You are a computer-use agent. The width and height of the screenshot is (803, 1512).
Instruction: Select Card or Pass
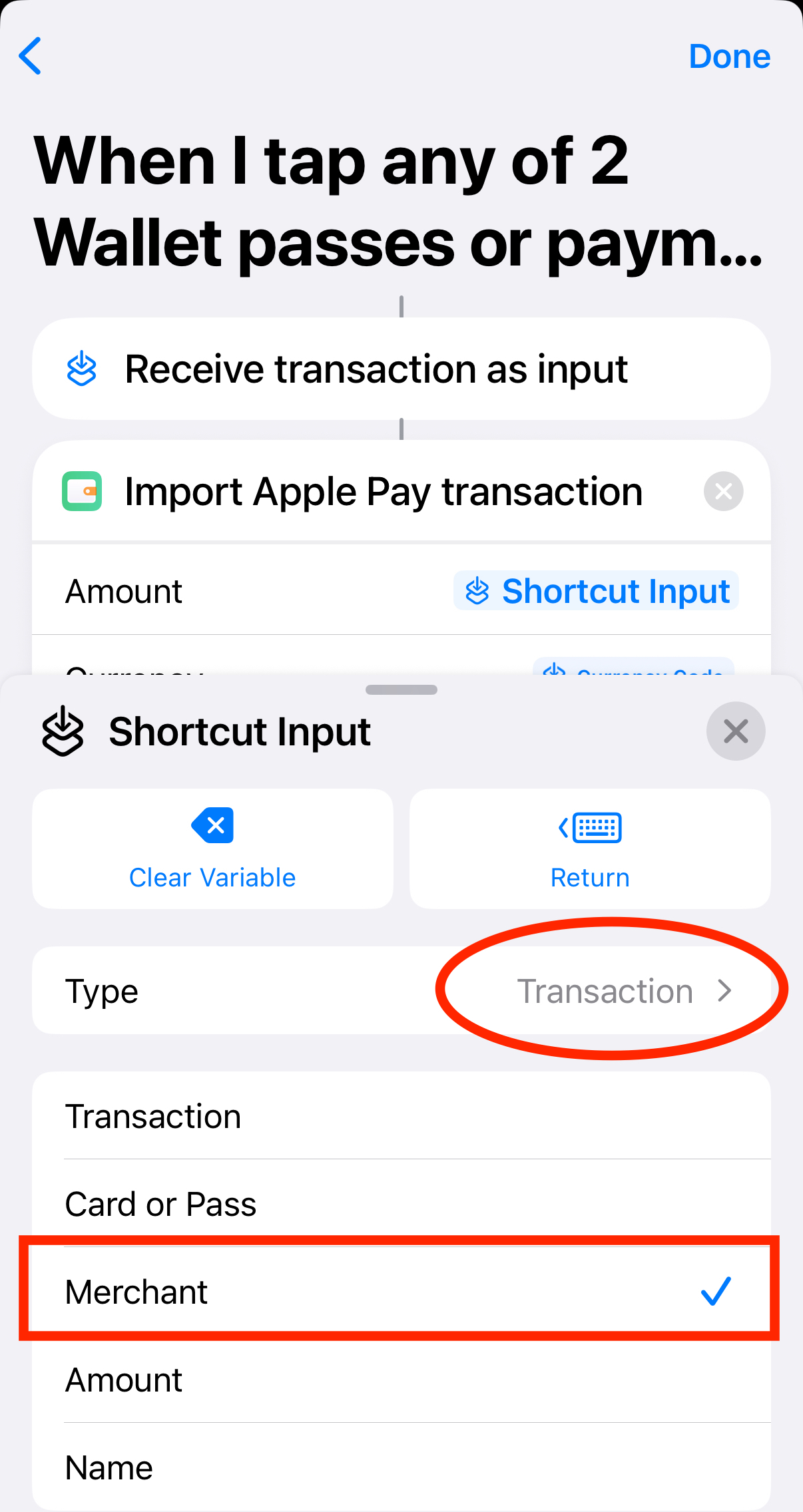[401, 1204]
